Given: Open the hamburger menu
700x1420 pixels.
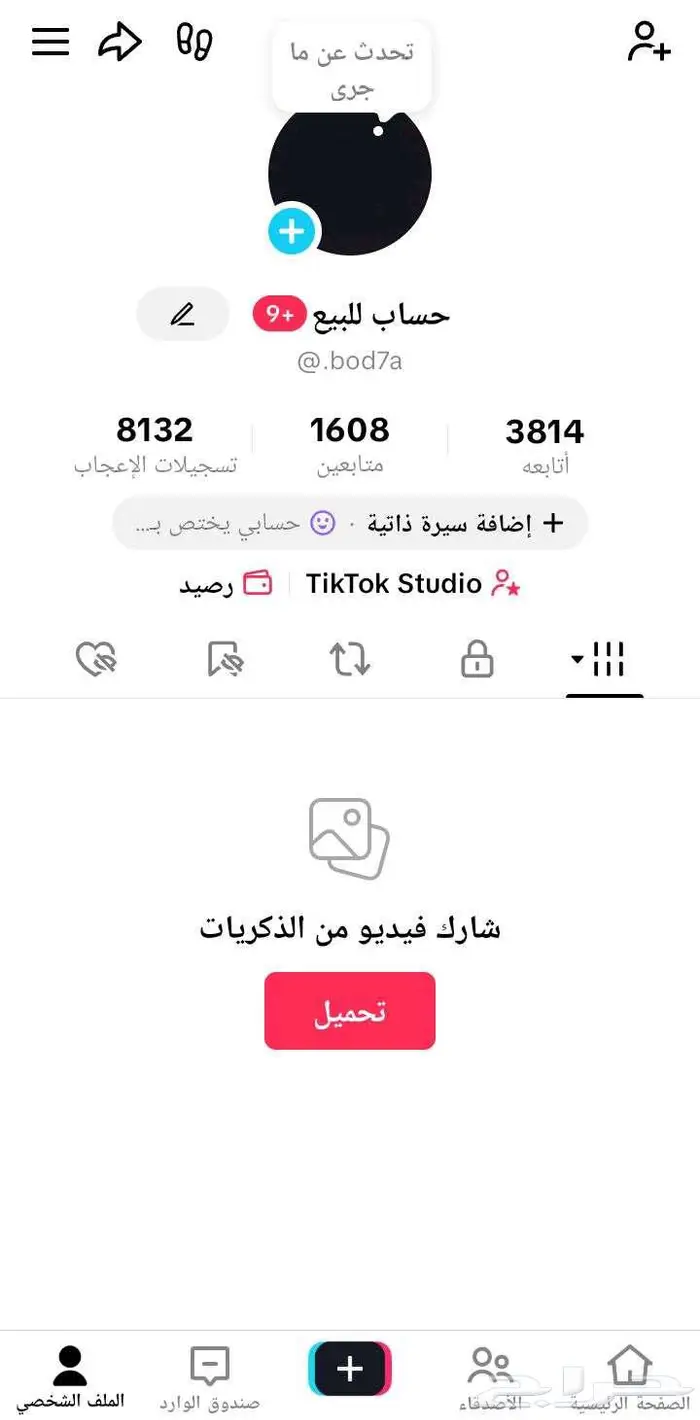Looking at the screenshot, I should tap(51, 42).
